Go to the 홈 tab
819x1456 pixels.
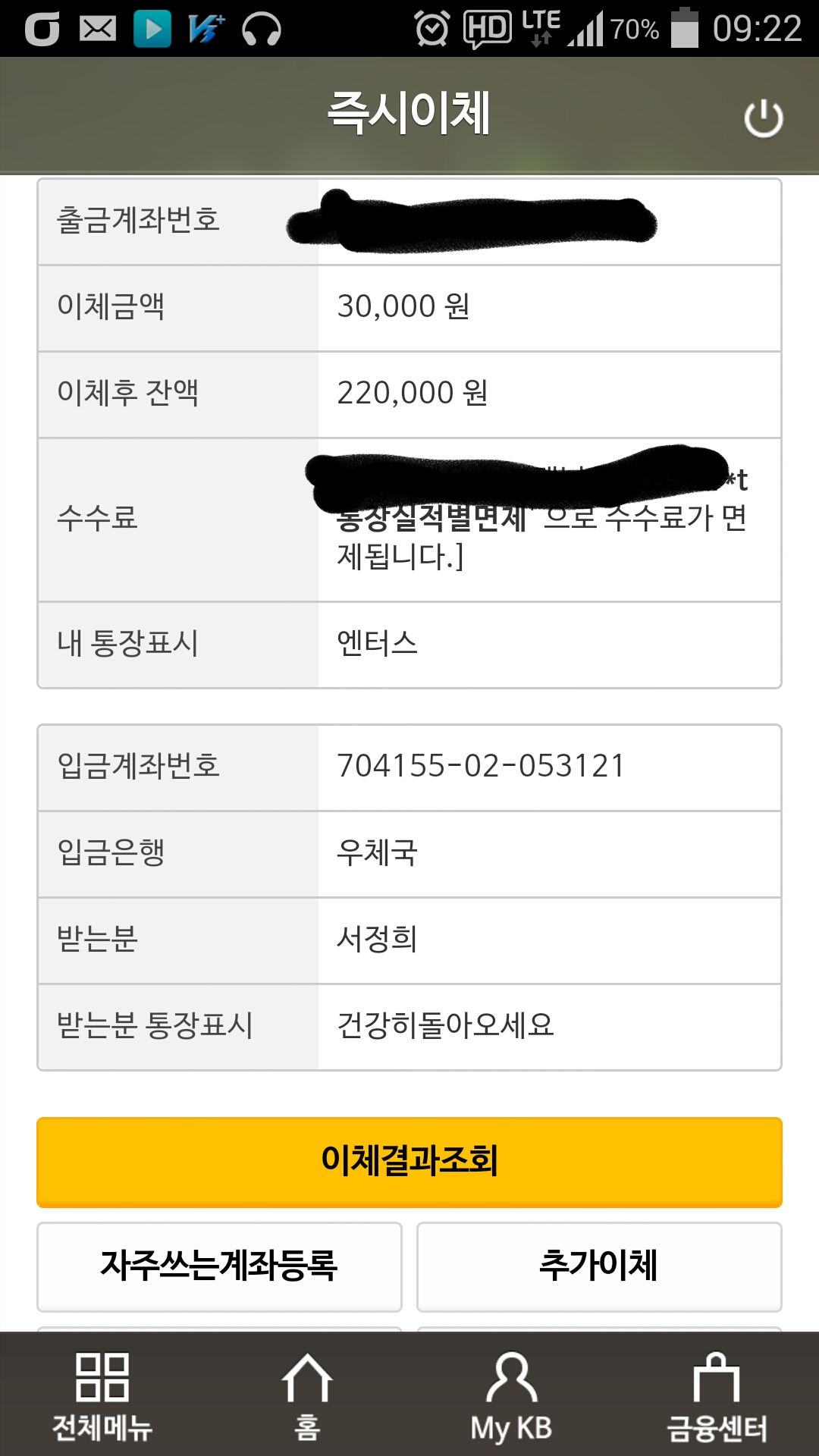coord(307,1397)
